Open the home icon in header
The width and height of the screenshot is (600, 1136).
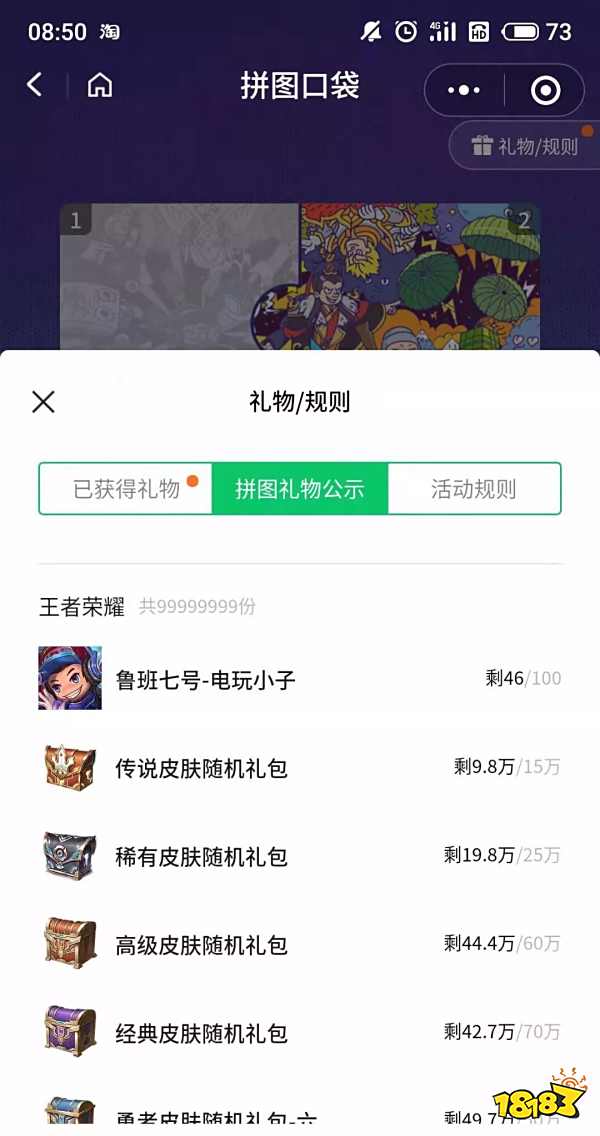100,86
